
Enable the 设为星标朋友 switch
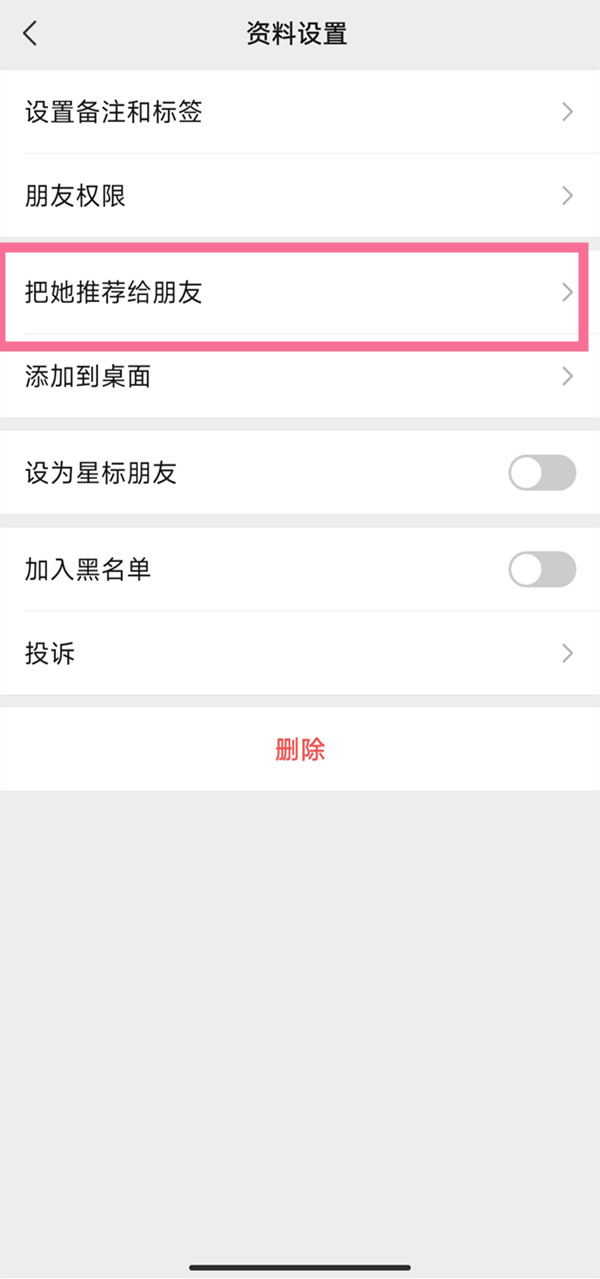pos(542,473)
